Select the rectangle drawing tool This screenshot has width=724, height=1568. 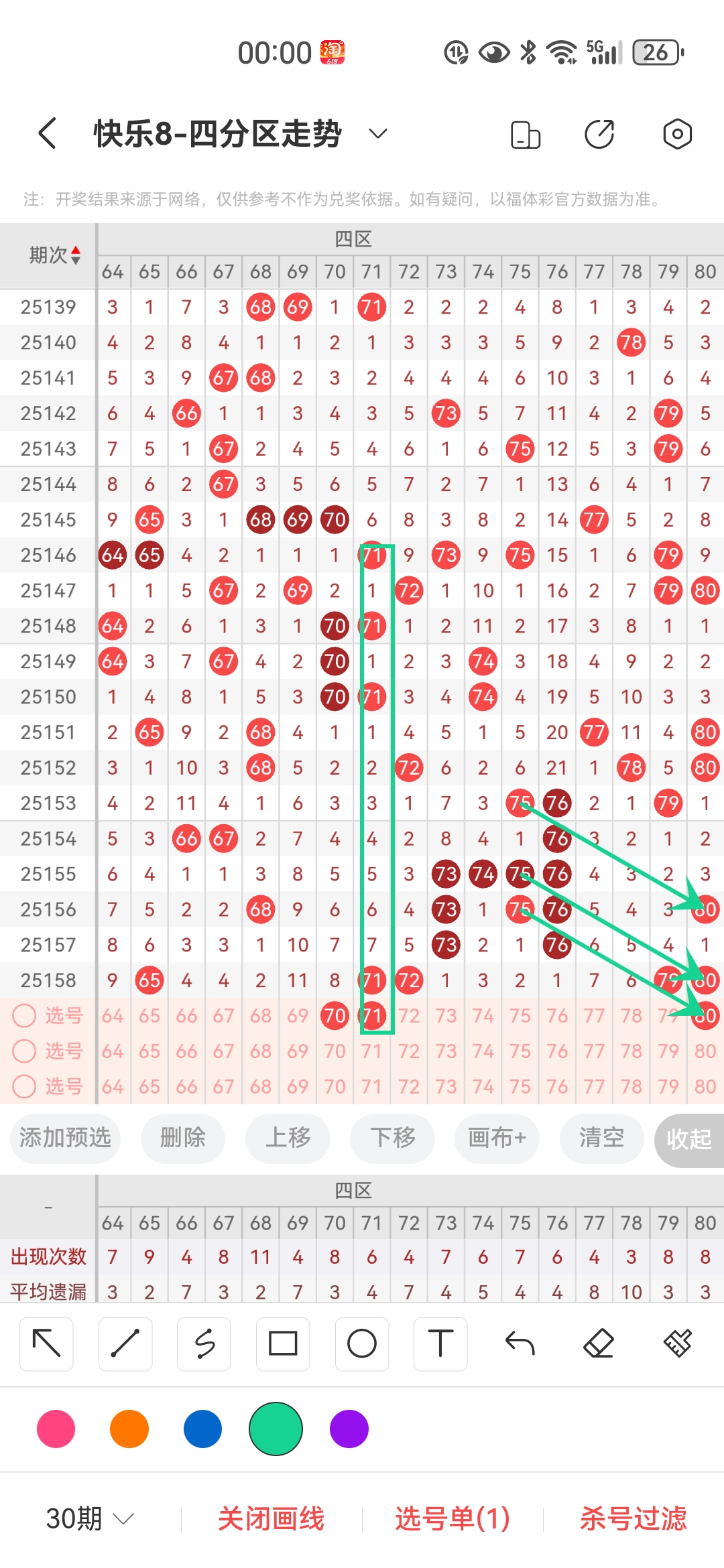tap(283, 1344)
